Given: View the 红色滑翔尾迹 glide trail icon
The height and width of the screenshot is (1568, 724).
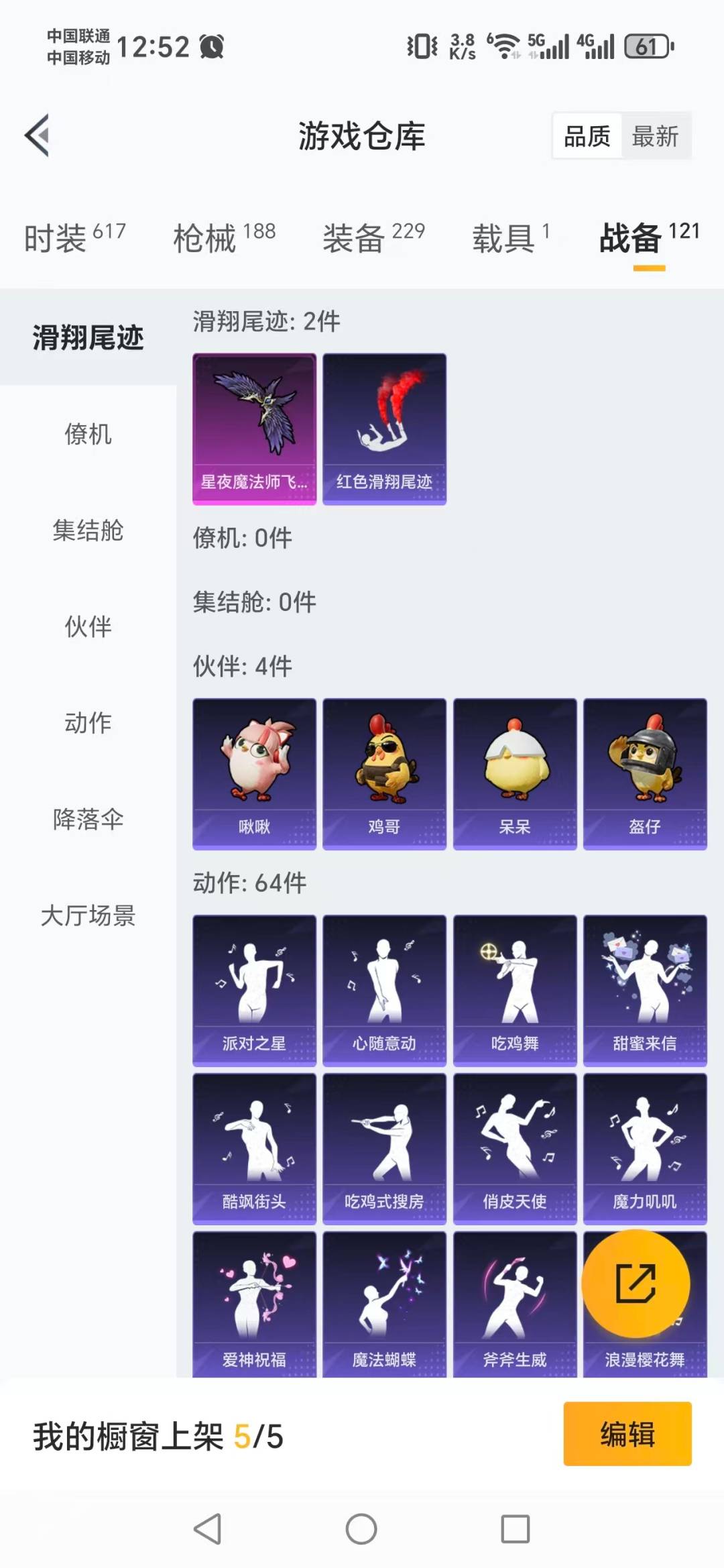Looking at the screenshot, I should [384, 427].
